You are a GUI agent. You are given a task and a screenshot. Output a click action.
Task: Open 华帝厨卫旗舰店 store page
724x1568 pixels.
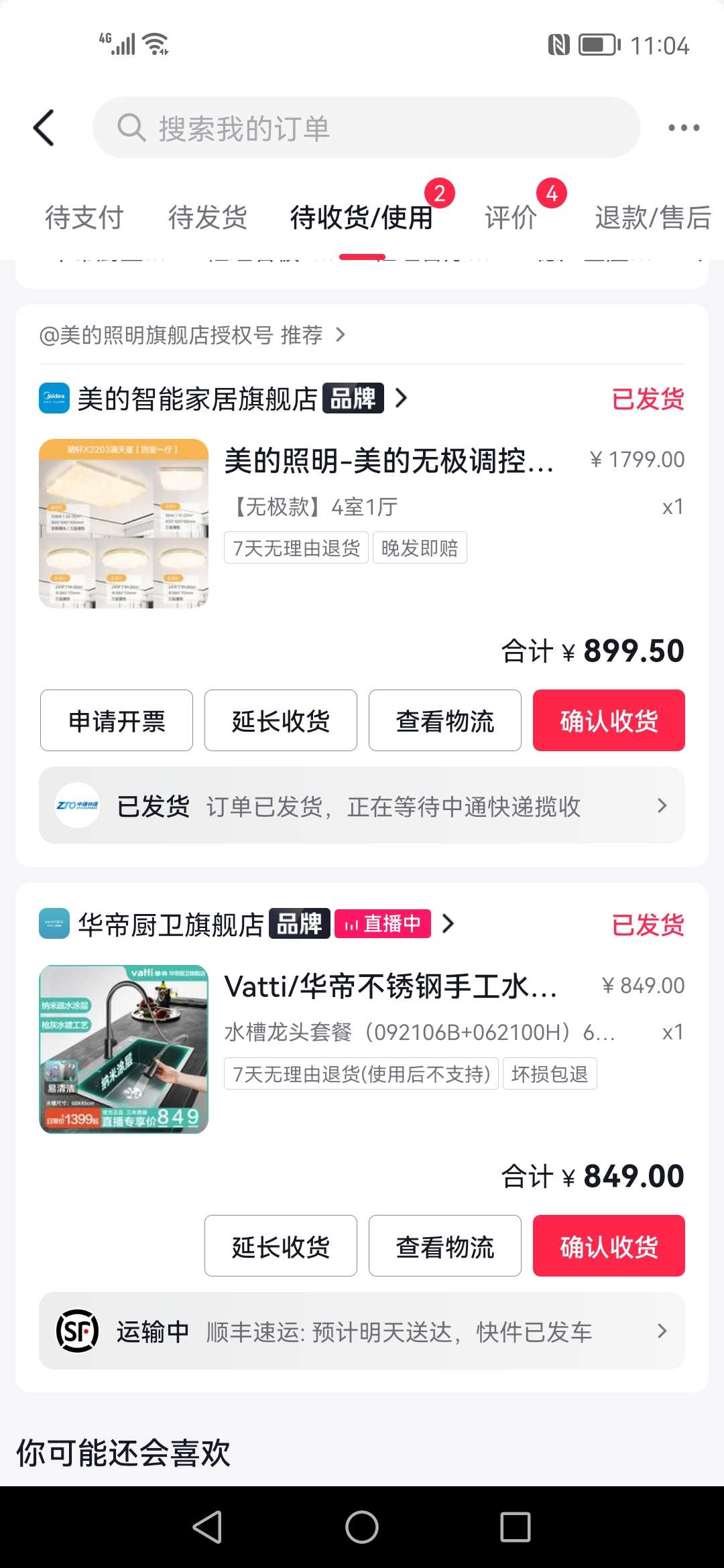(171, 925)
